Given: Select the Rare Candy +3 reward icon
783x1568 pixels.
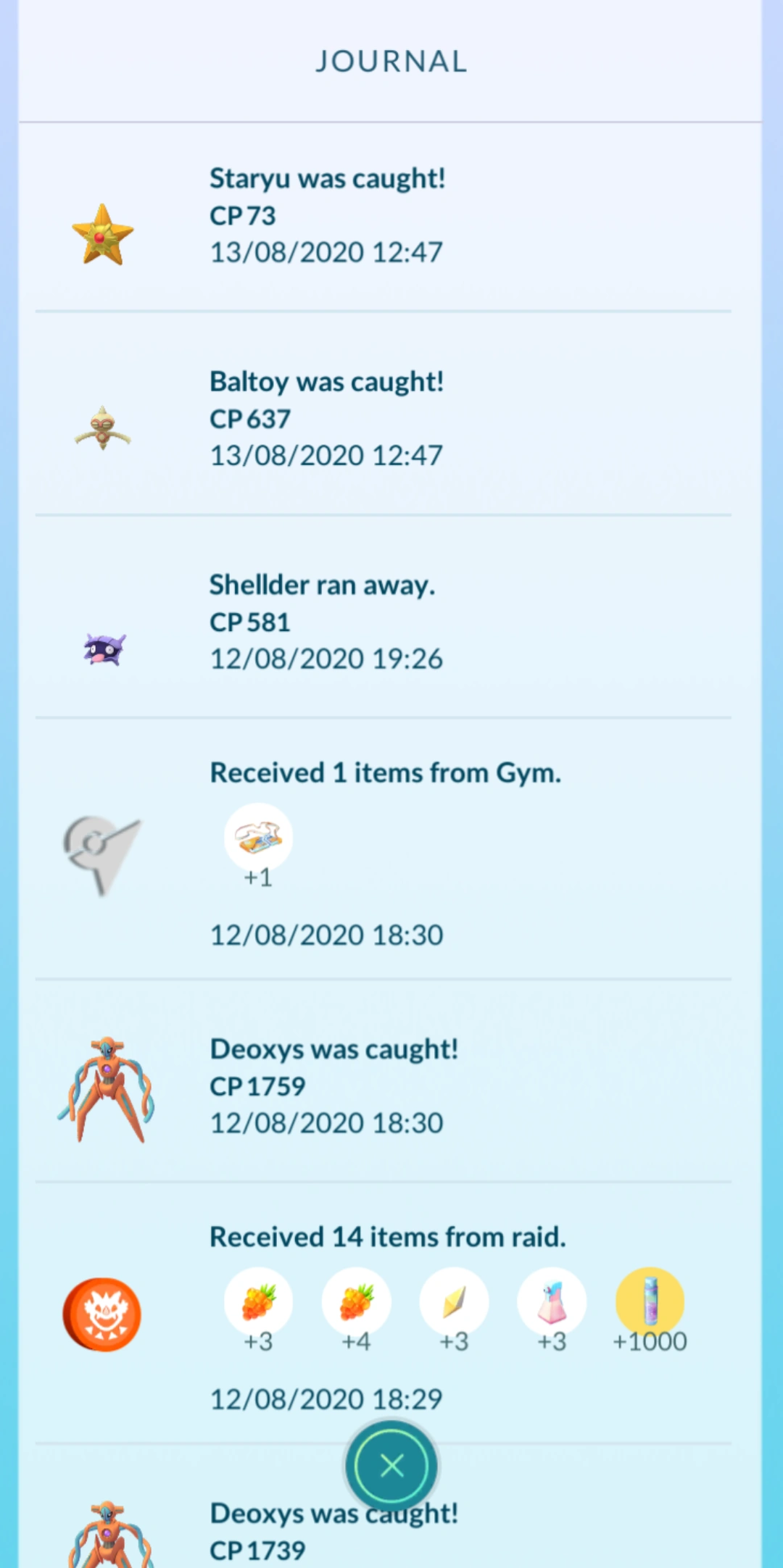Looking at the screenshot, I should 454,1302.
